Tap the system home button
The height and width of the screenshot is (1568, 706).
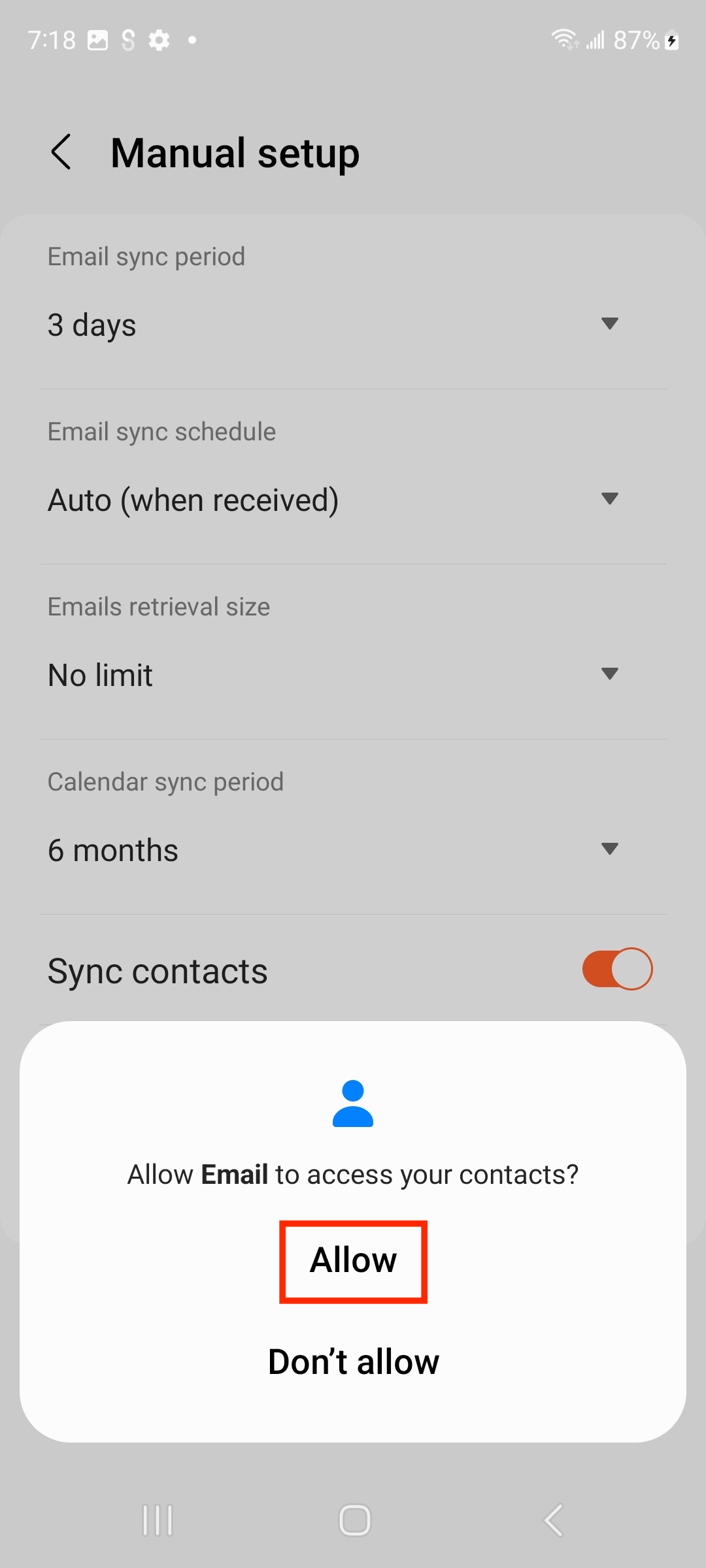354,1520
